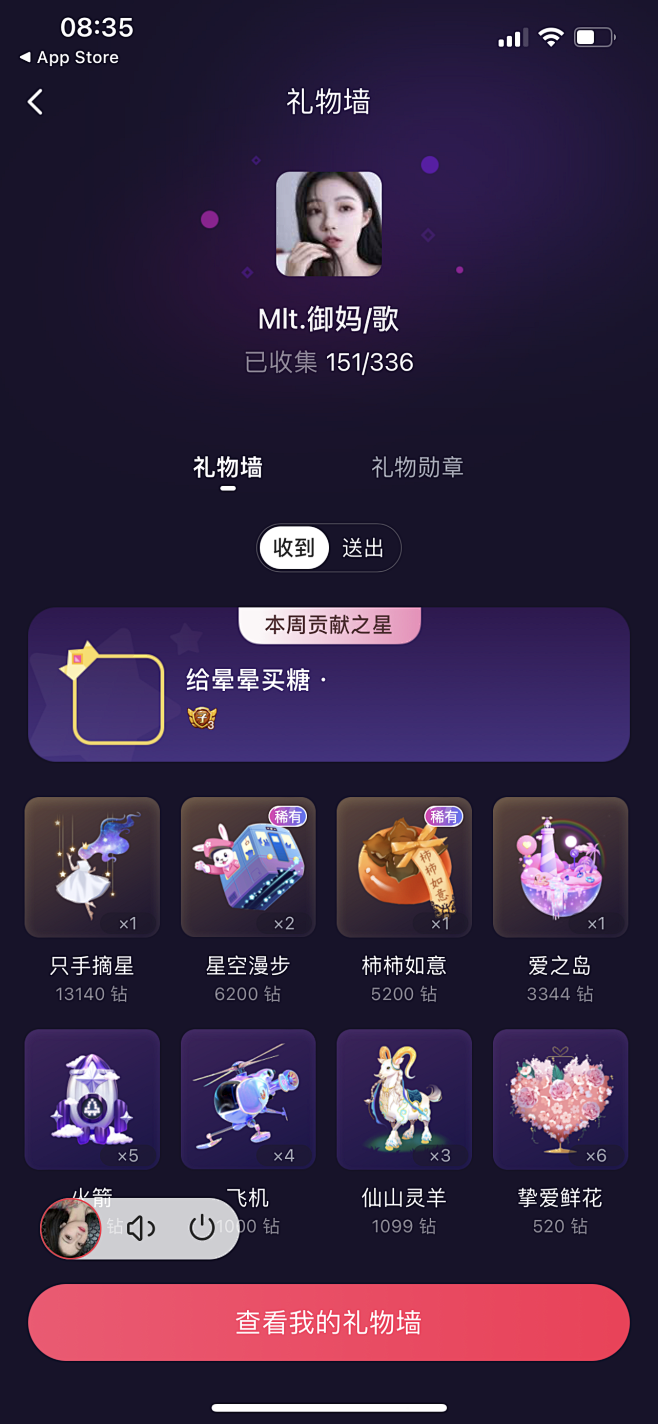This screenshot has width=658, height=1424.
Task: Open the 仙山灵羊 gift tile
Action: pos(404,1098)
